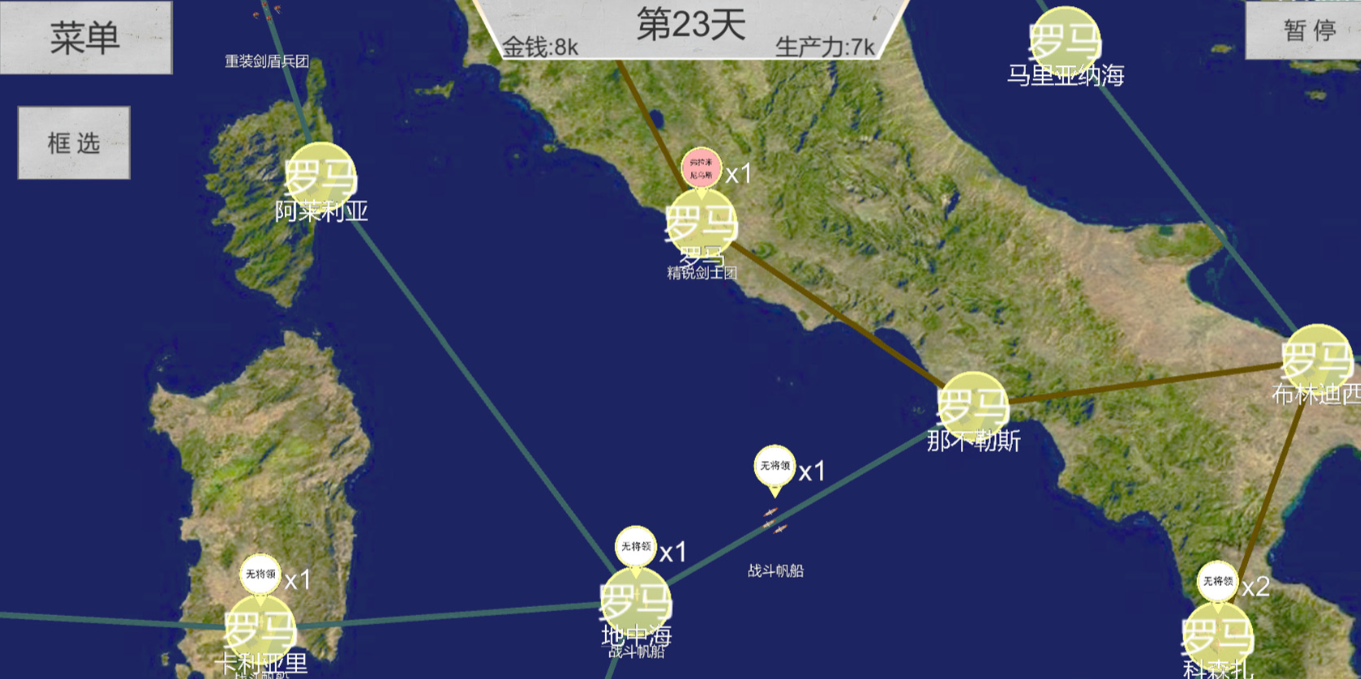Select the 马里亚纳海 sea node
This screenshot has width=1361, height=679.
point(1065,42)
